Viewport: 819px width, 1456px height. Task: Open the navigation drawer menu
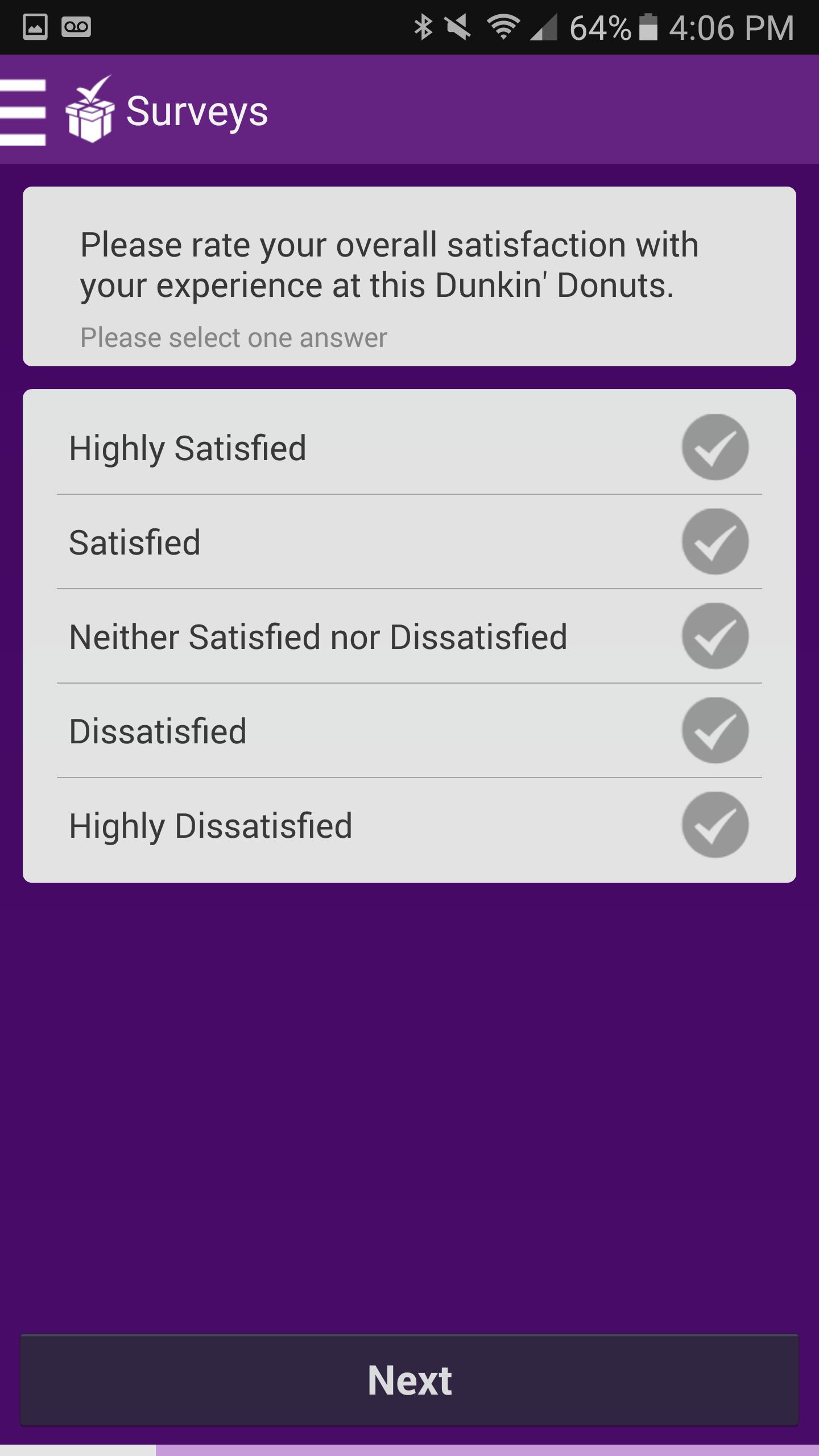[24, 111]
